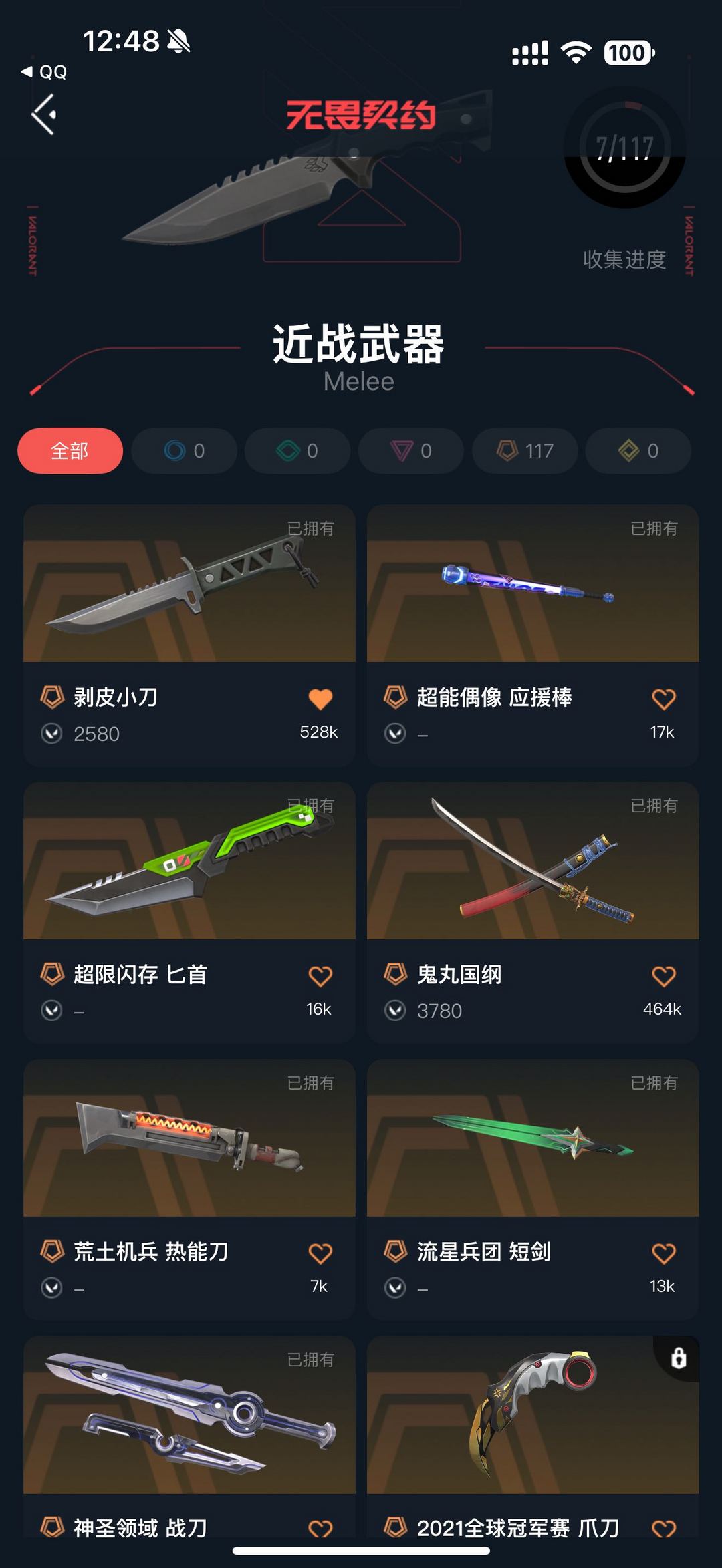
Task: Like the 超能偶像 应援棒 skin
Action: coord(664,699)
